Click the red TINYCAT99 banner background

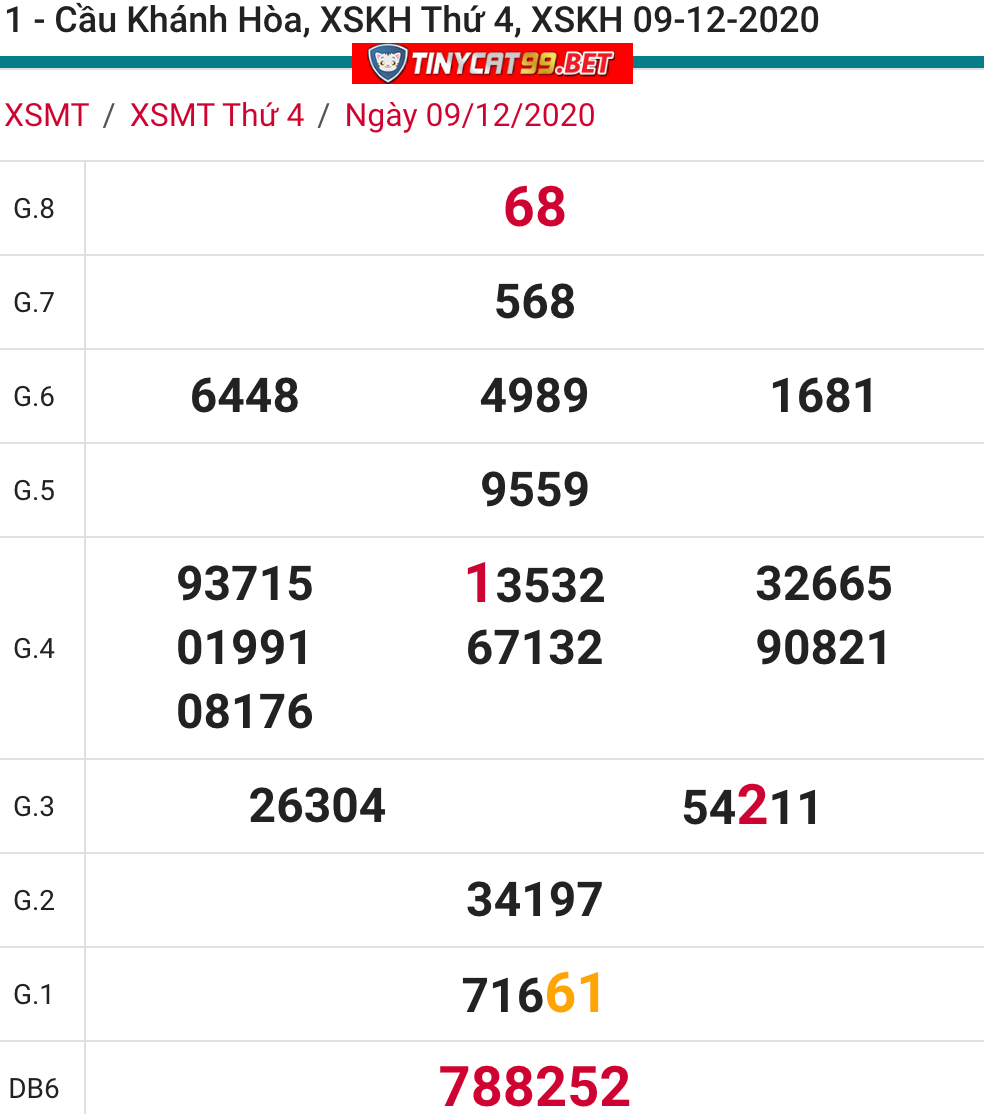tap(560, 65)
